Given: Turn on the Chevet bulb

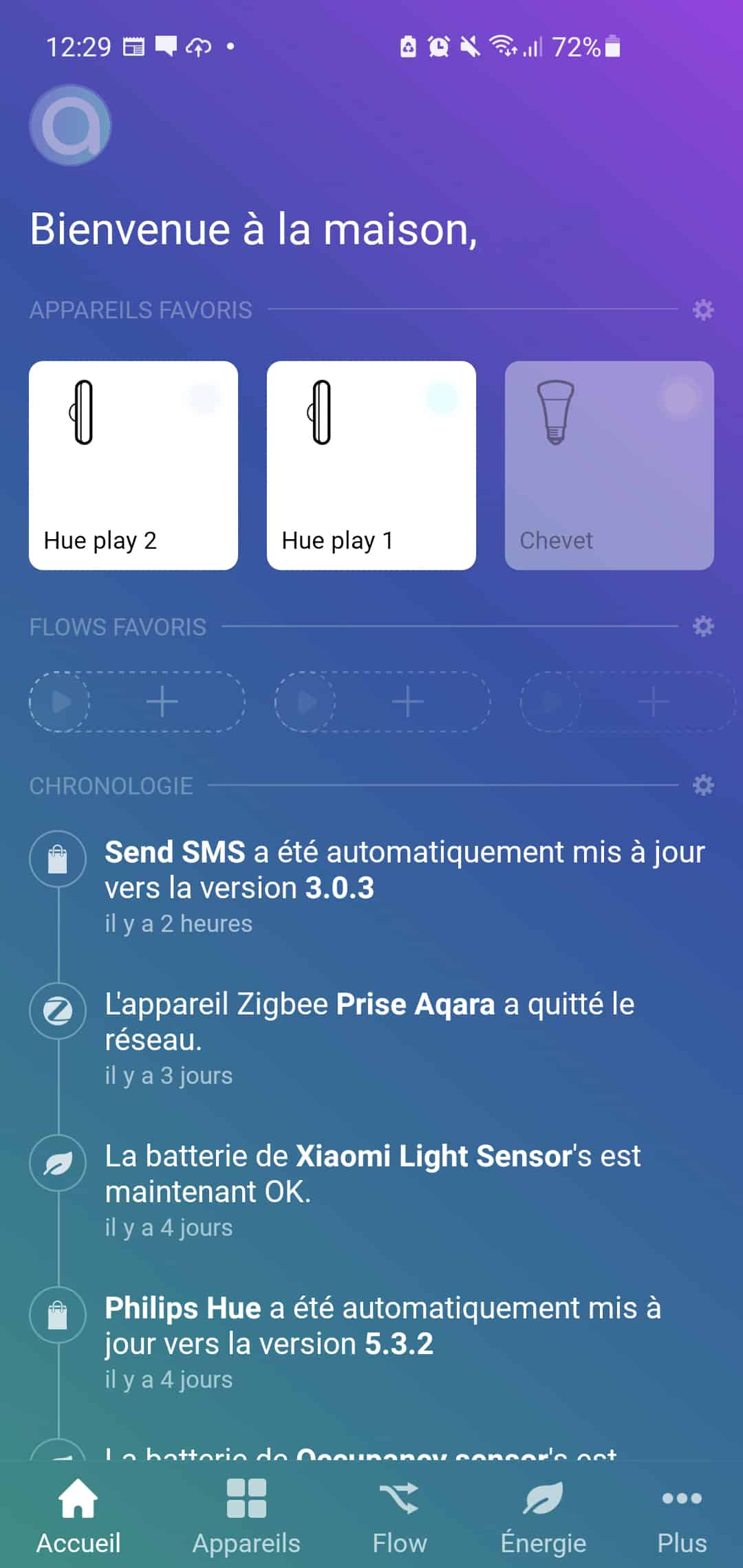Looking at the screenshot, I should point(609,465).
